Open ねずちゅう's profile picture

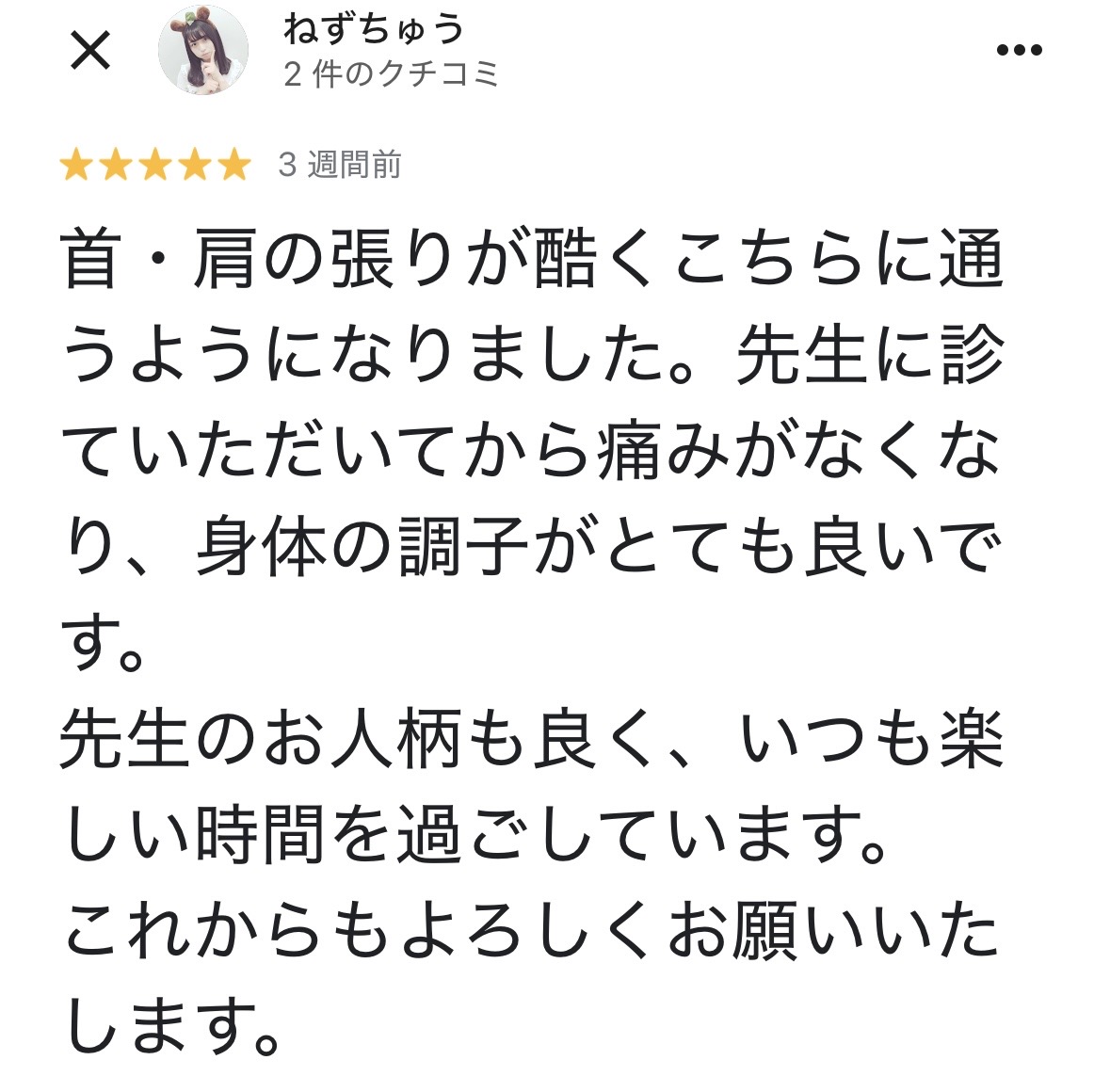point(202,51)
